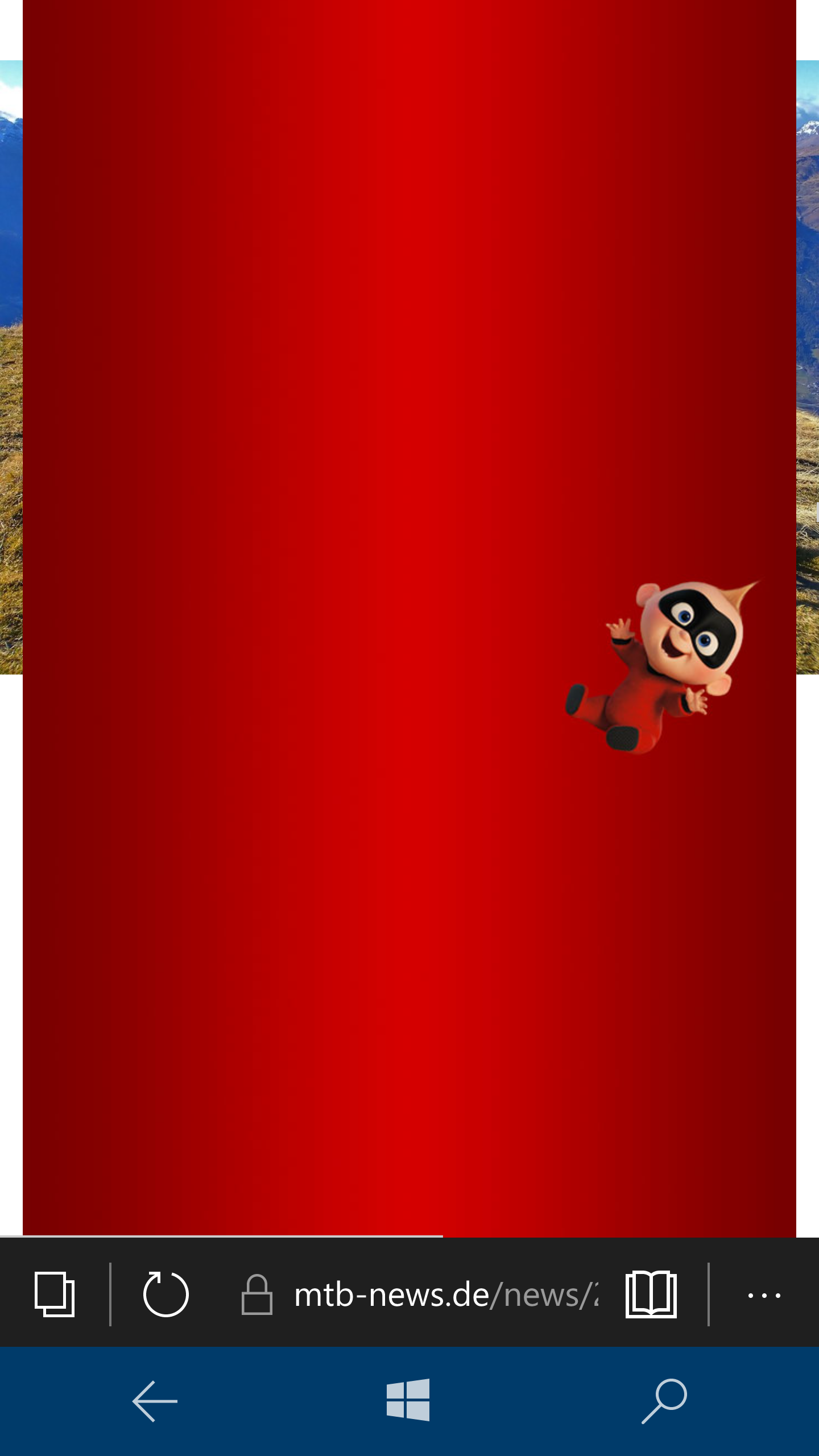Open system search with the magnifier
This screenshot has height=1456, width=819.
[664, 1400]
